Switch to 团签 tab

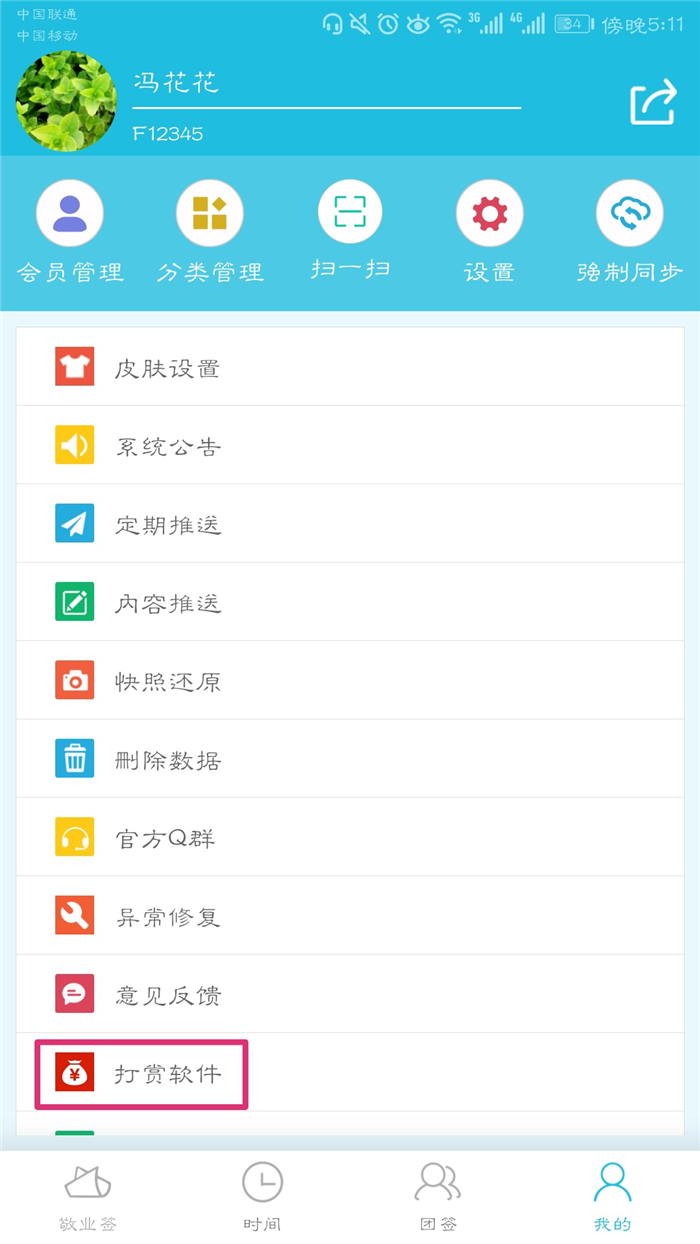(437, 1197)
